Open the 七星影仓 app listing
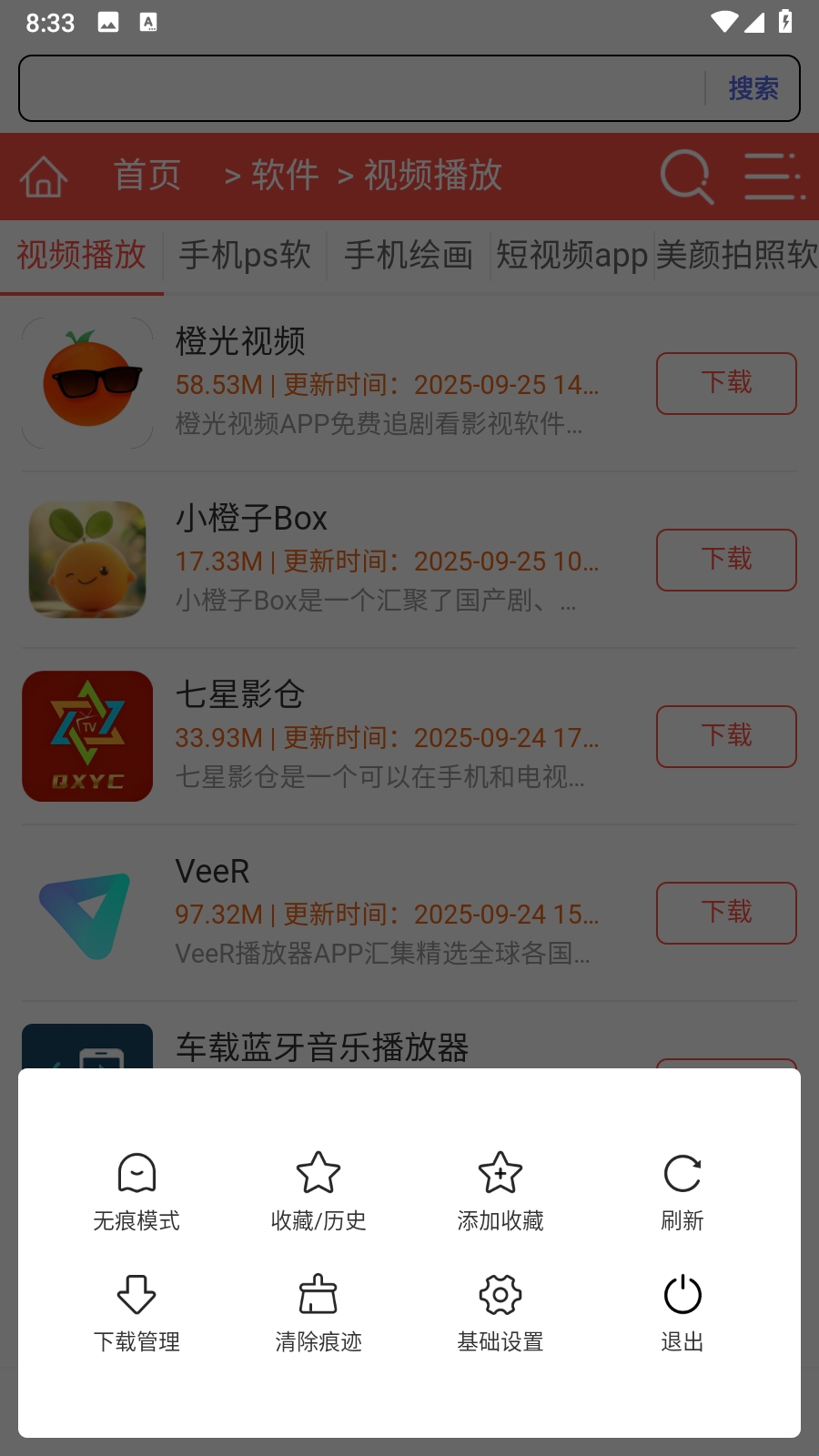 (240, 694)
